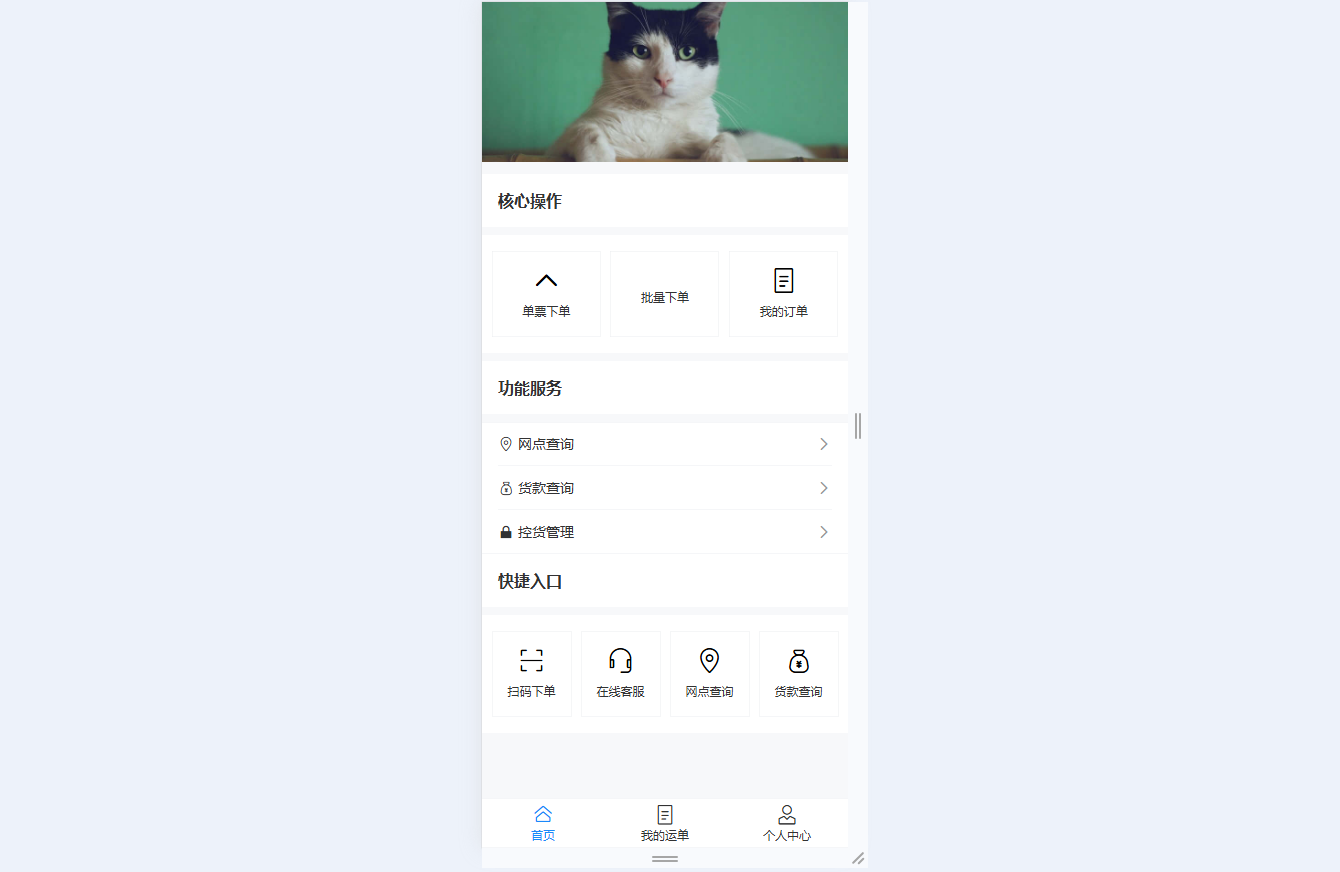Contact 在线客服 online support
This screenshot has height=872, width=1340.
620,673
